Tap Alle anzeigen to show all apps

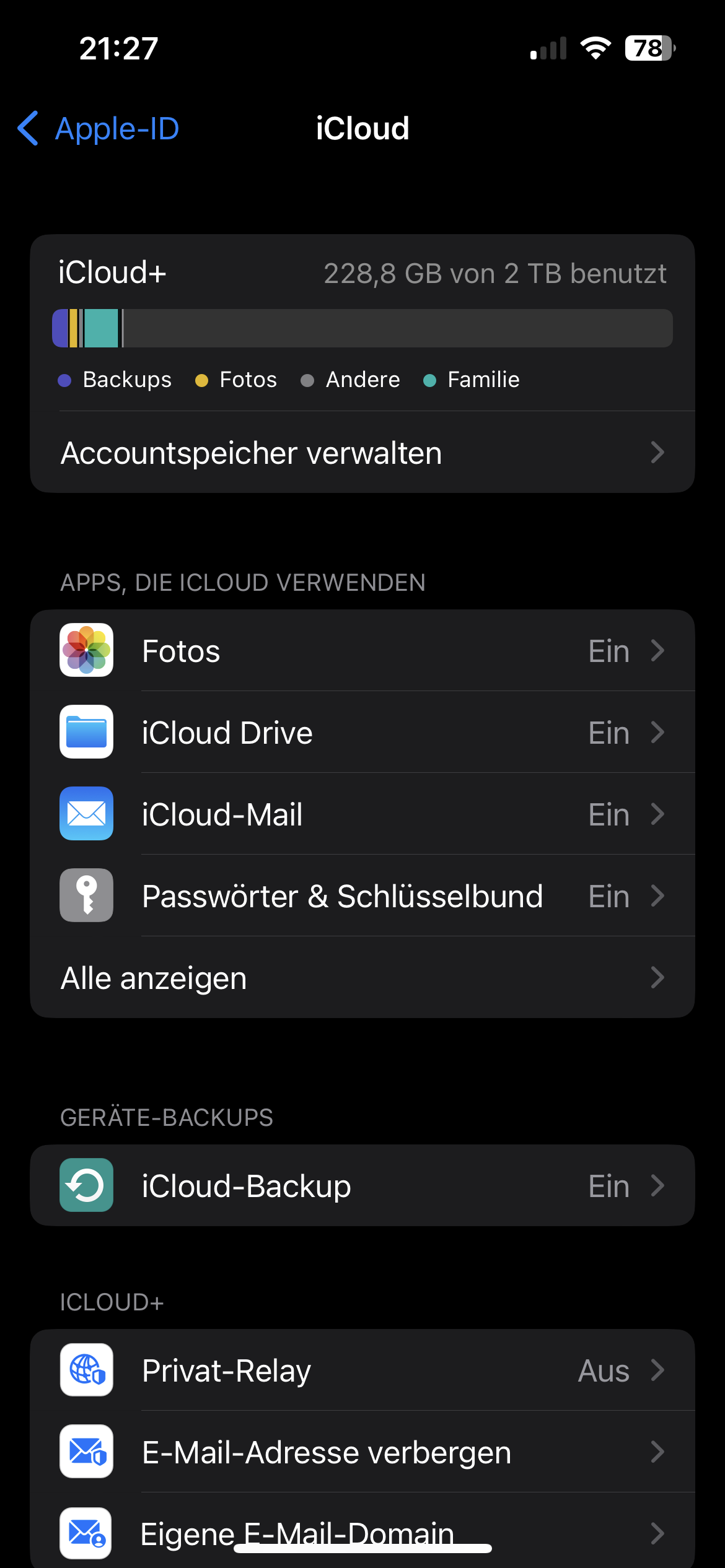click(362, 978)
